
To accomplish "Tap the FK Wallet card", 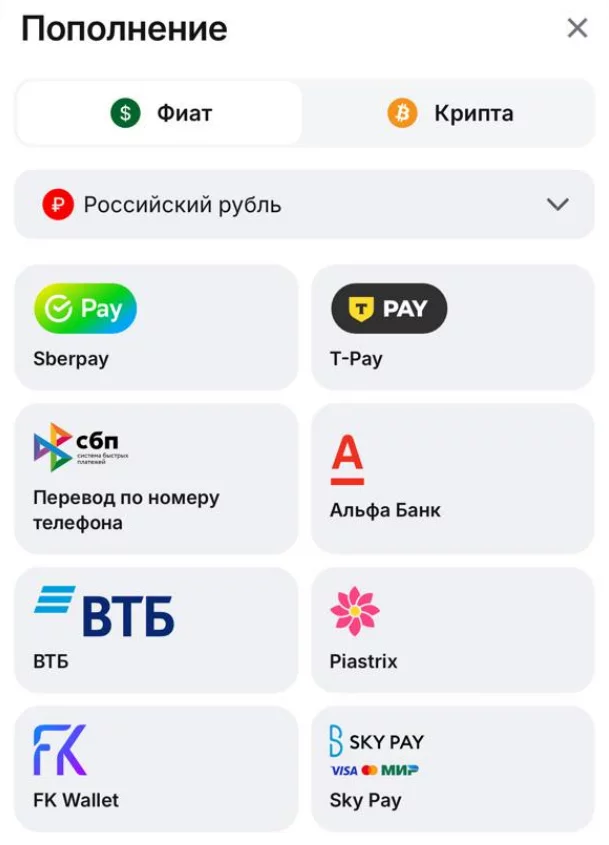I will tap(156, 768).
